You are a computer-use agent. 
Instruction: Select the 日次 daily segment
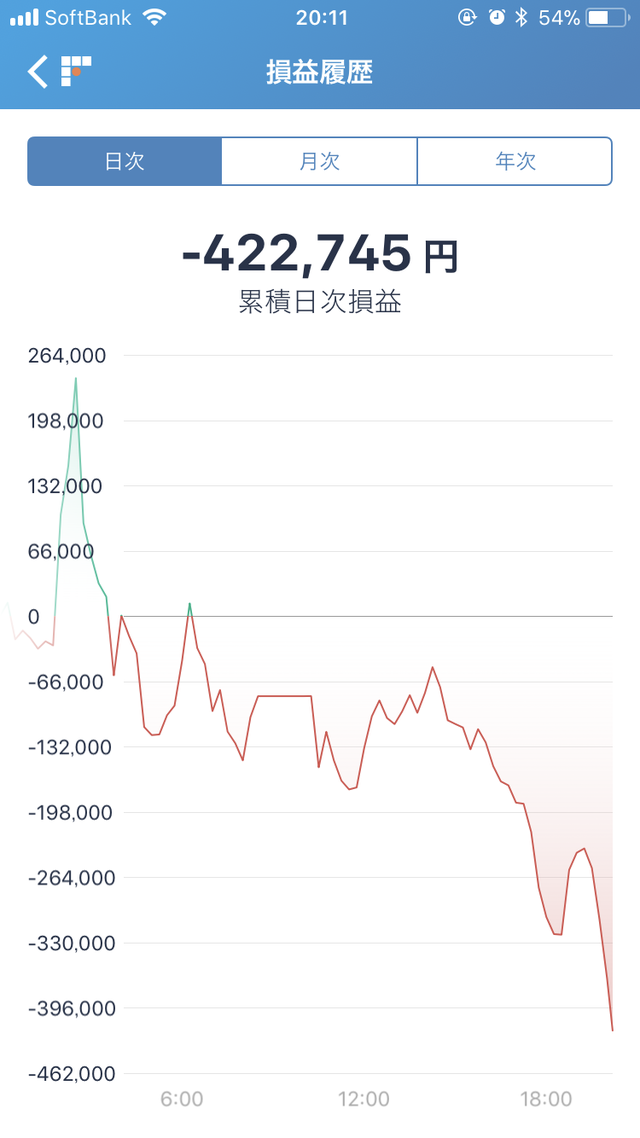pyautogui.click(x=125, y=161)
